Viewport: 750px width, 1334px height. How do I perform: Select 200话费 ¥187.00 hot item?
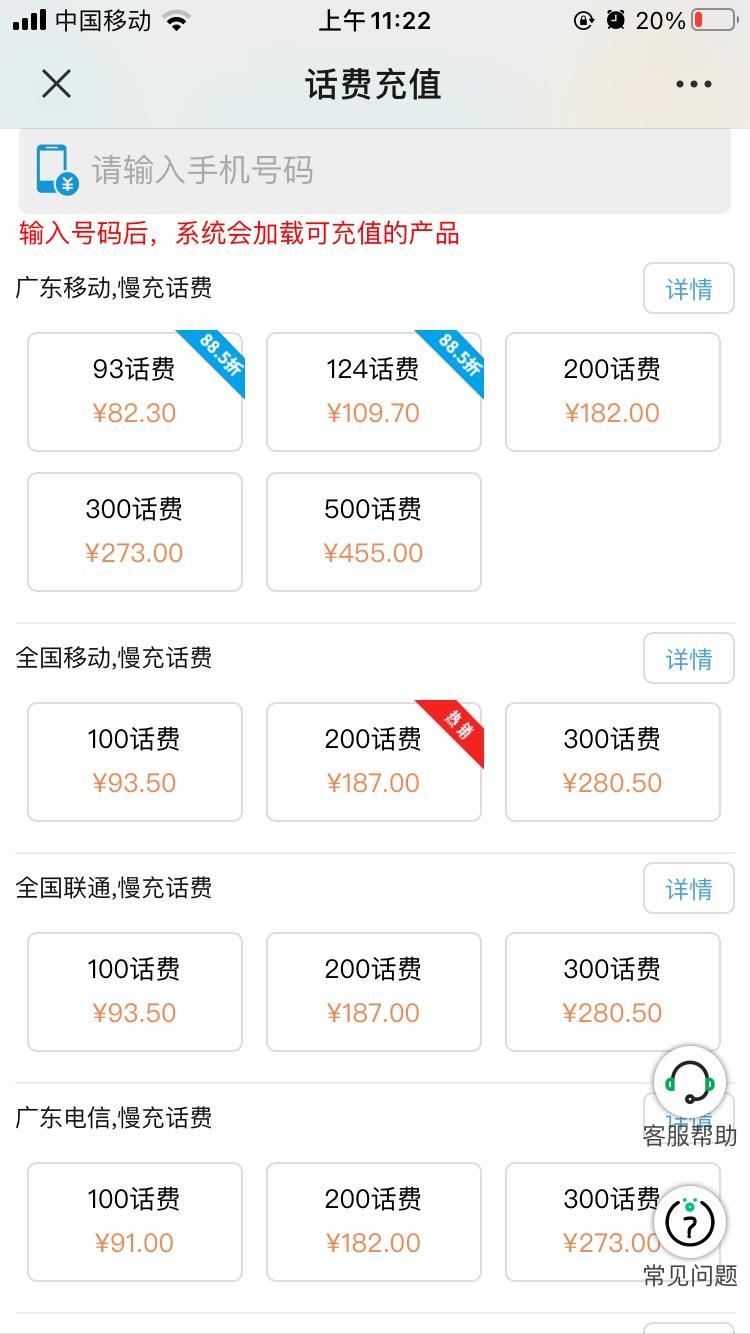373,761
